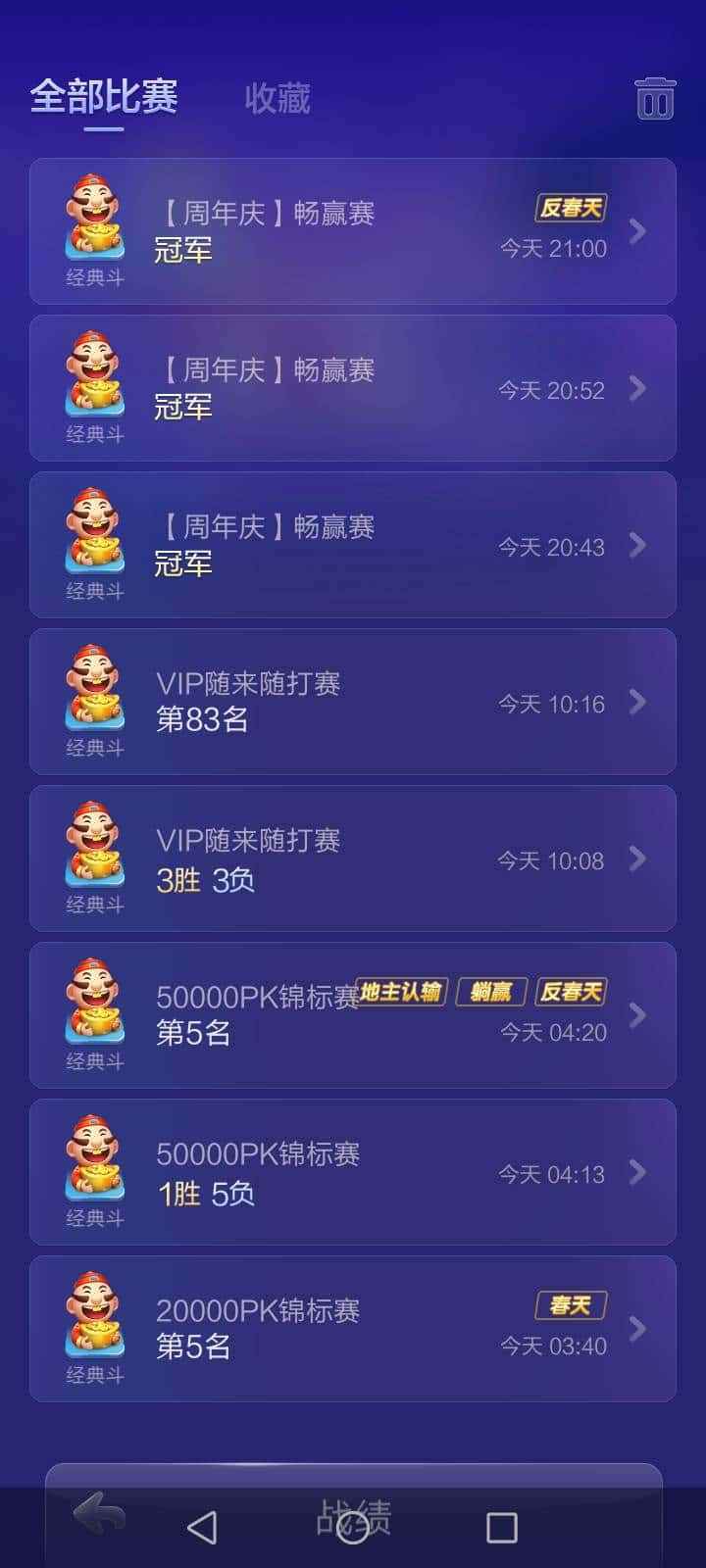Click the trash delete icon at top right
706x1568 pixels.
point(654,98)
